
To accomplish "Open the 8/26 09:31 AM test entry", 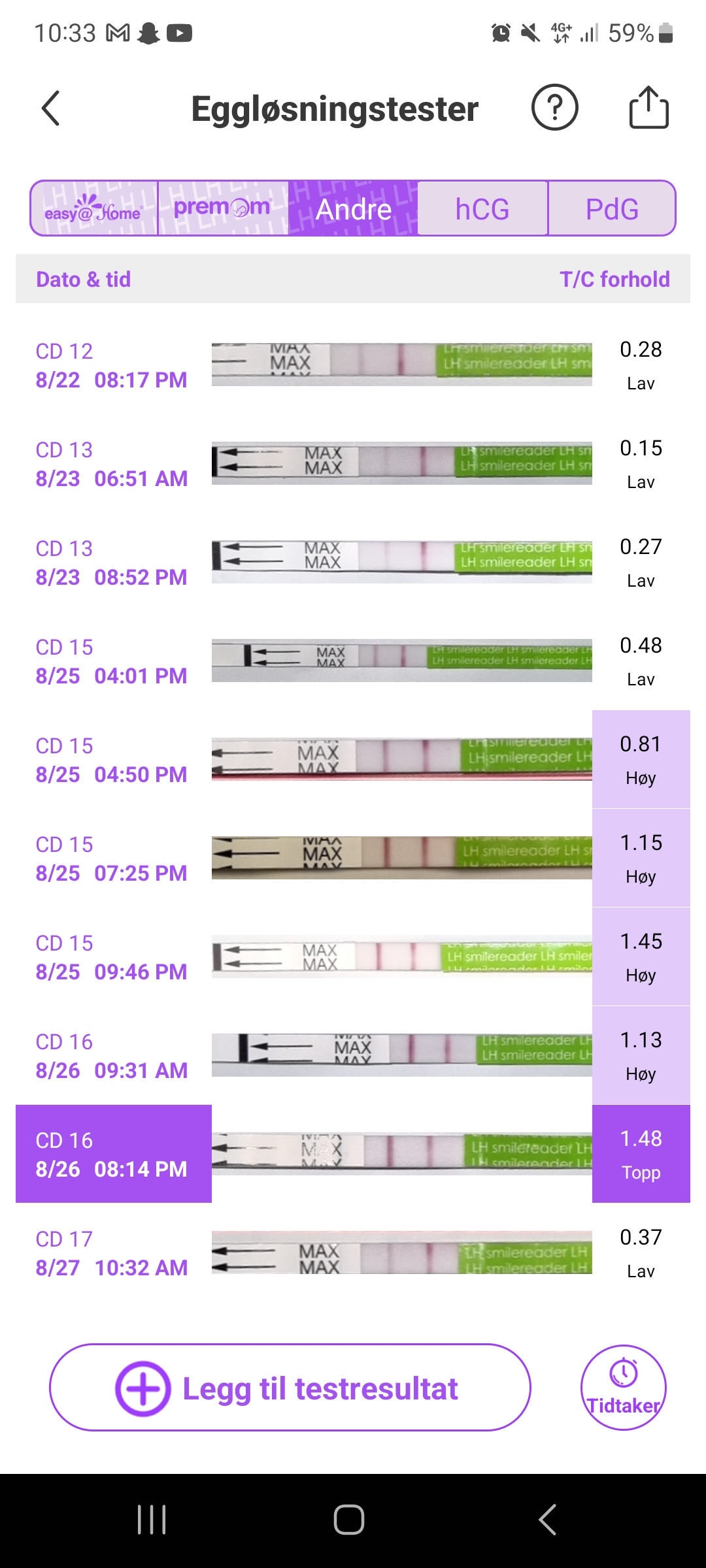I will 111,1056.
